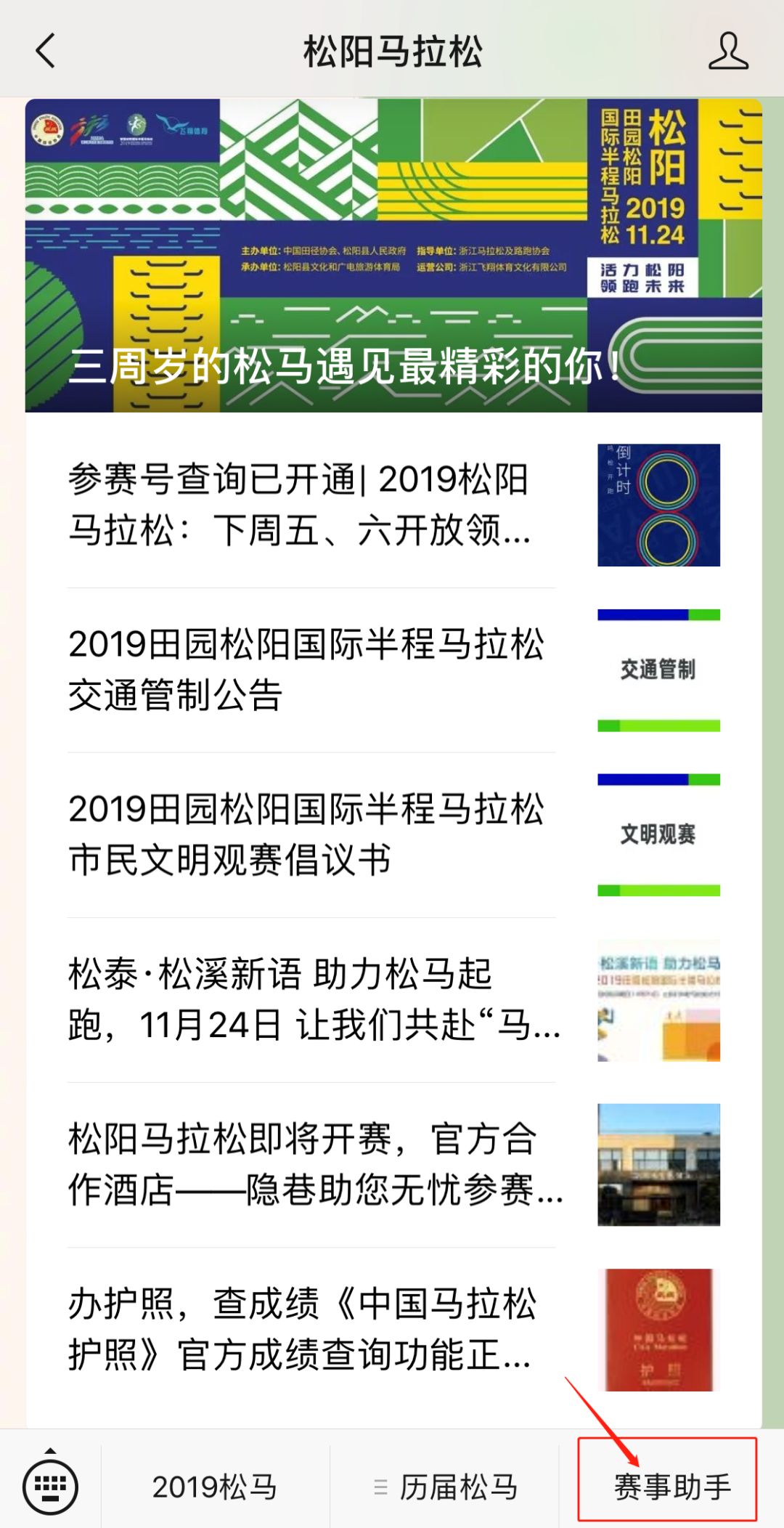784x1528 pixels.
Task: Switch to keyboard input mode
Action: pos(50,1487)
